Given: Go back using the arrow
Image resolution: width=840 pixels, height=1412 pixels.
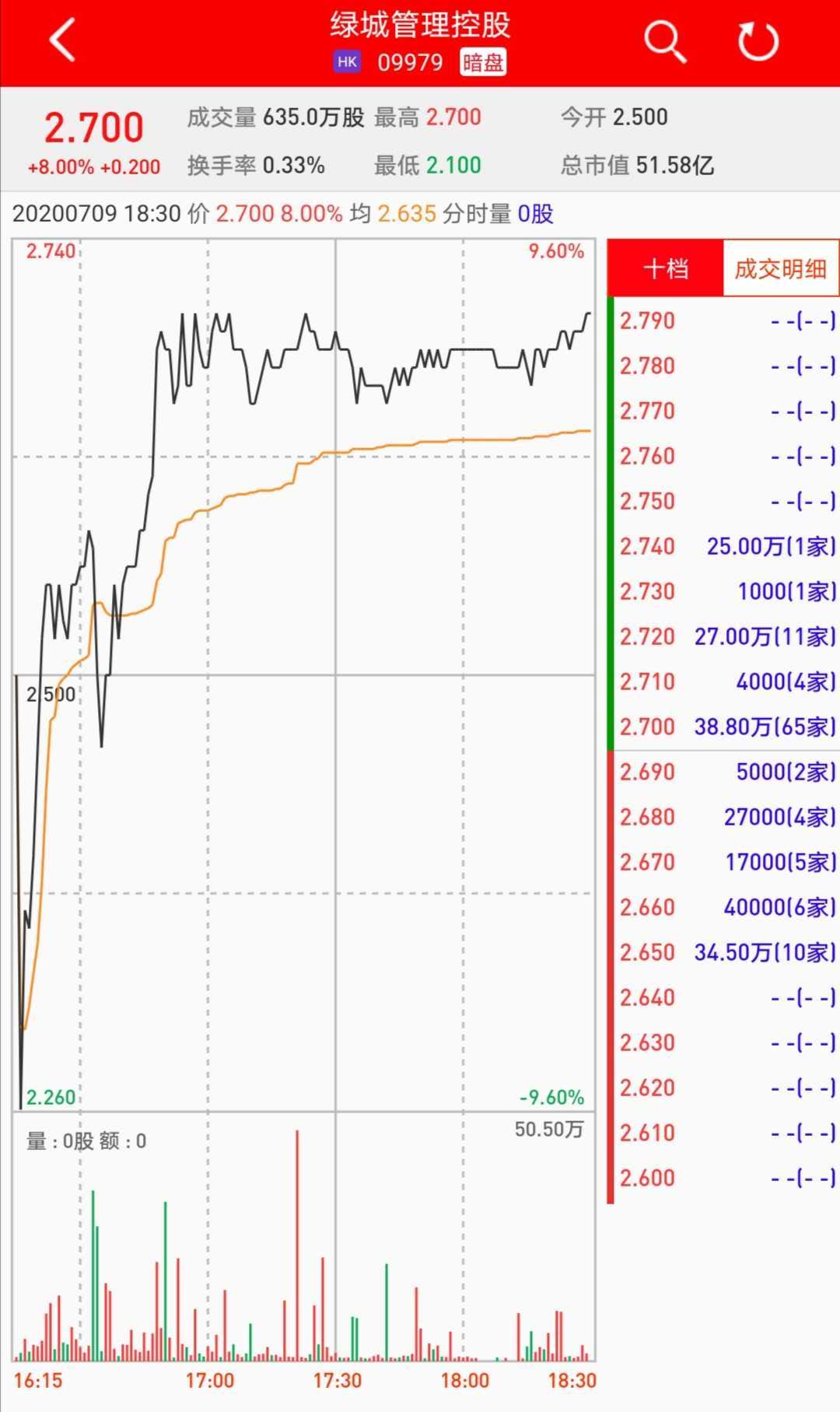Looking at the screenshot, I should click(62, 40).
